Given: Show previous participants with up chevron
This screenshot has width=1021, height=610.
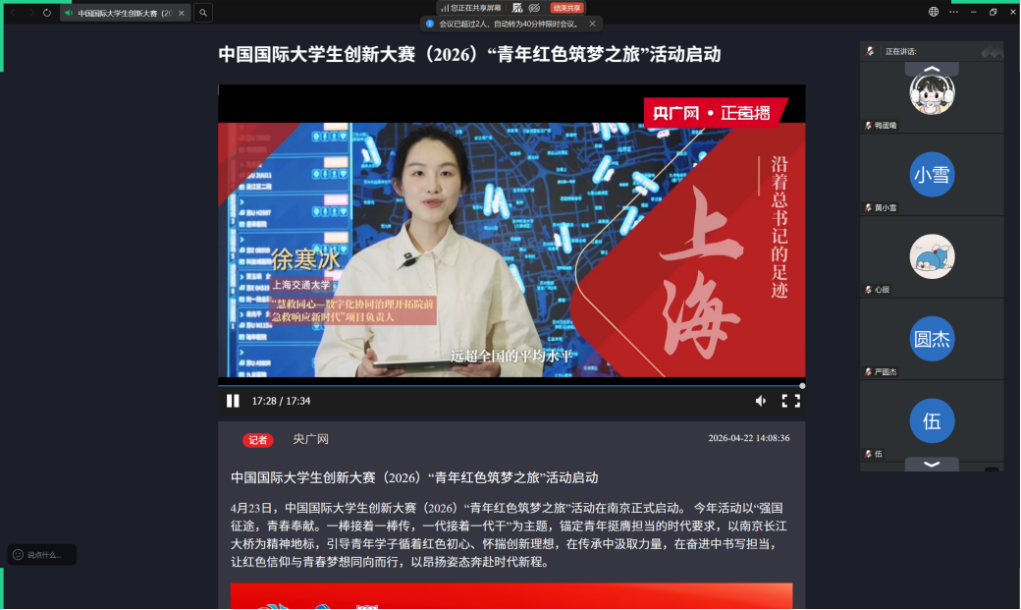Looking at the screenshot, I should tap(931, 70).
